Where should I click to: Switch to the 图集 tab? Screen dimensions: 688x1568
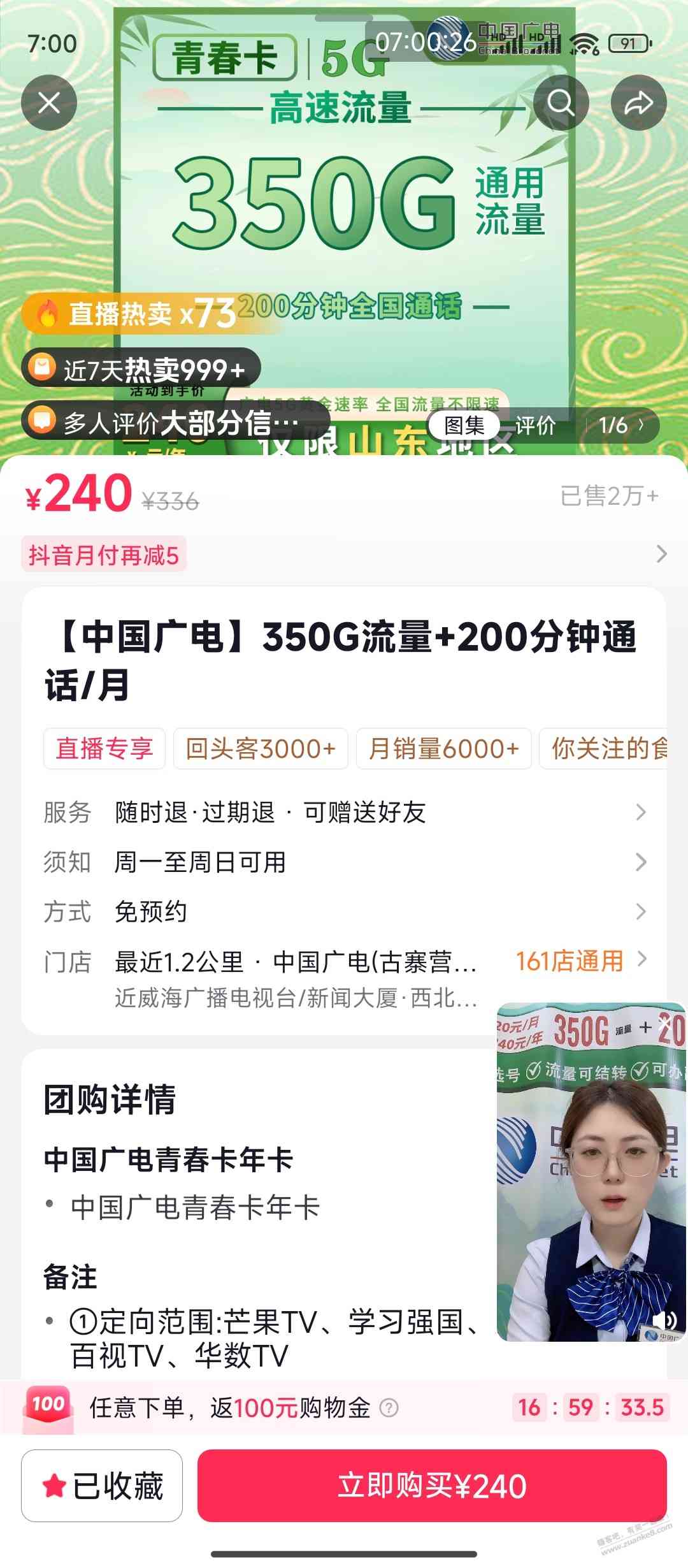coord(464,425)
